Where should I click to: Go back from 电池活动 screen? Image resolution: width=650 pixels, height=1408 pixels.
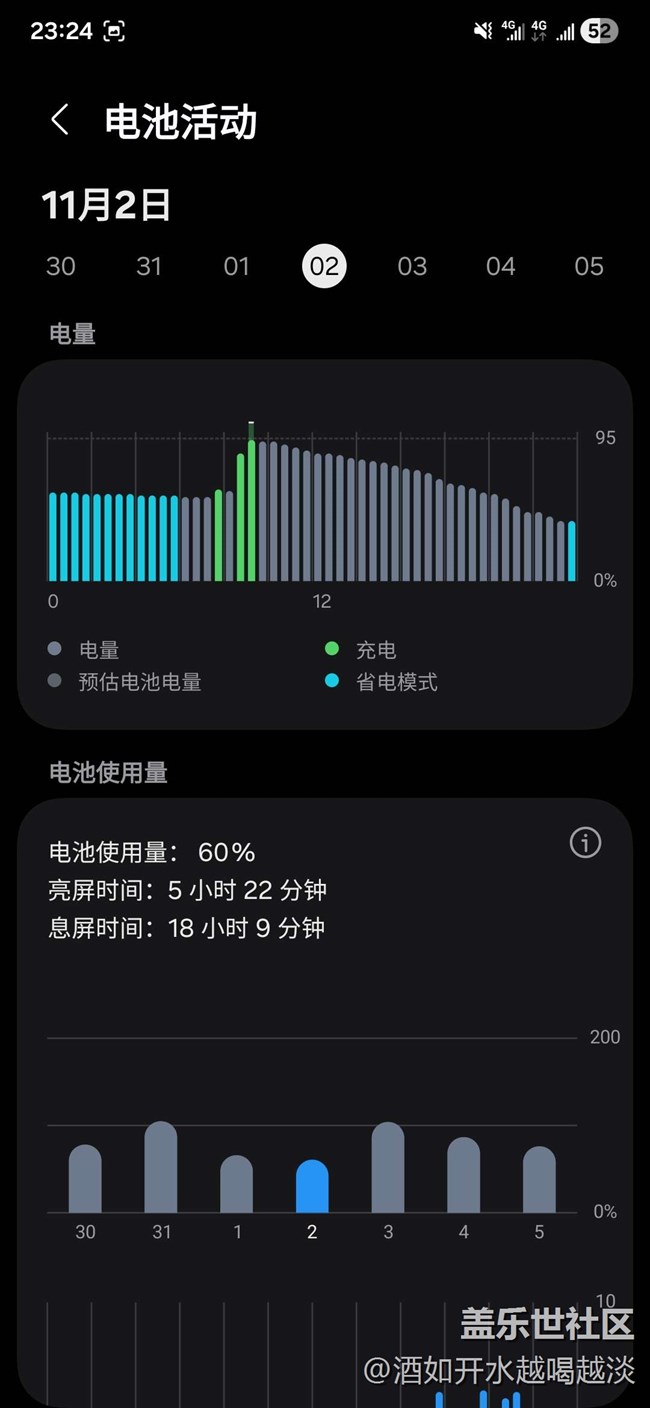(60, 121)
